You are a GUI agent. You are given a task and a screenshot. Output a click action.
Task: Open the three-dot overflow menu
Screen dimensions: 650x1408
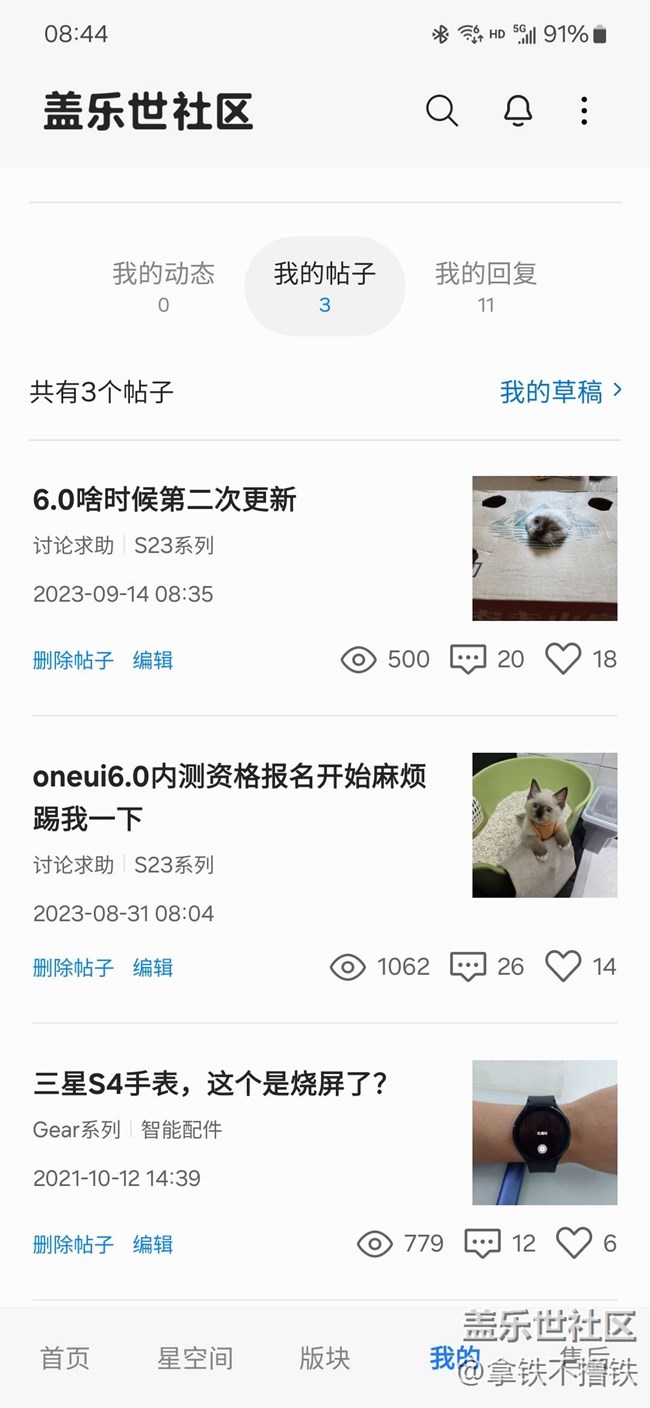click(584, 111)
